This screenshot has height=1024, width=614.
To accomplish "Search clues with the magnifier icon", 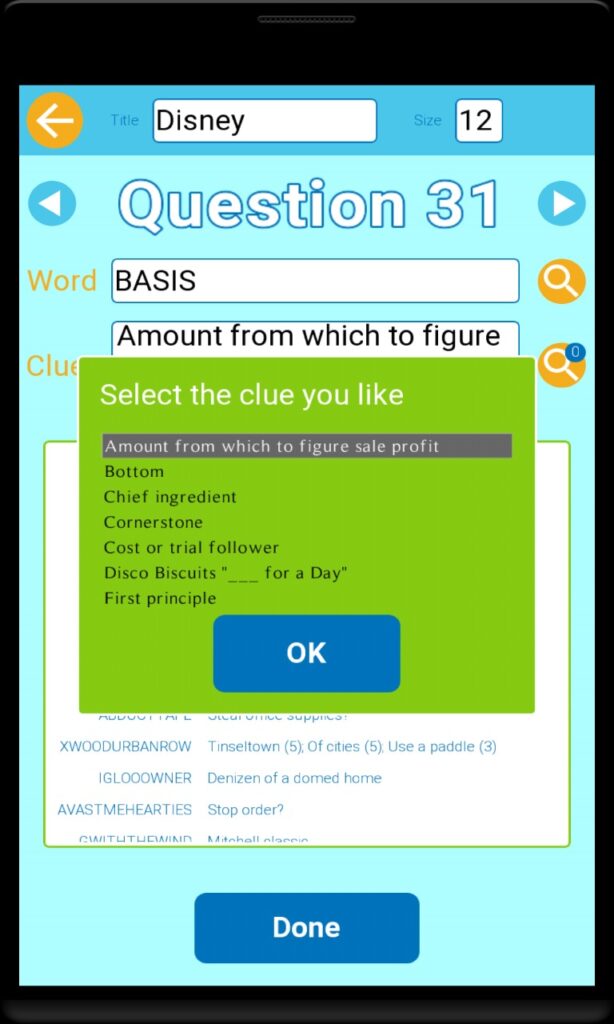I will pos(561,365).
